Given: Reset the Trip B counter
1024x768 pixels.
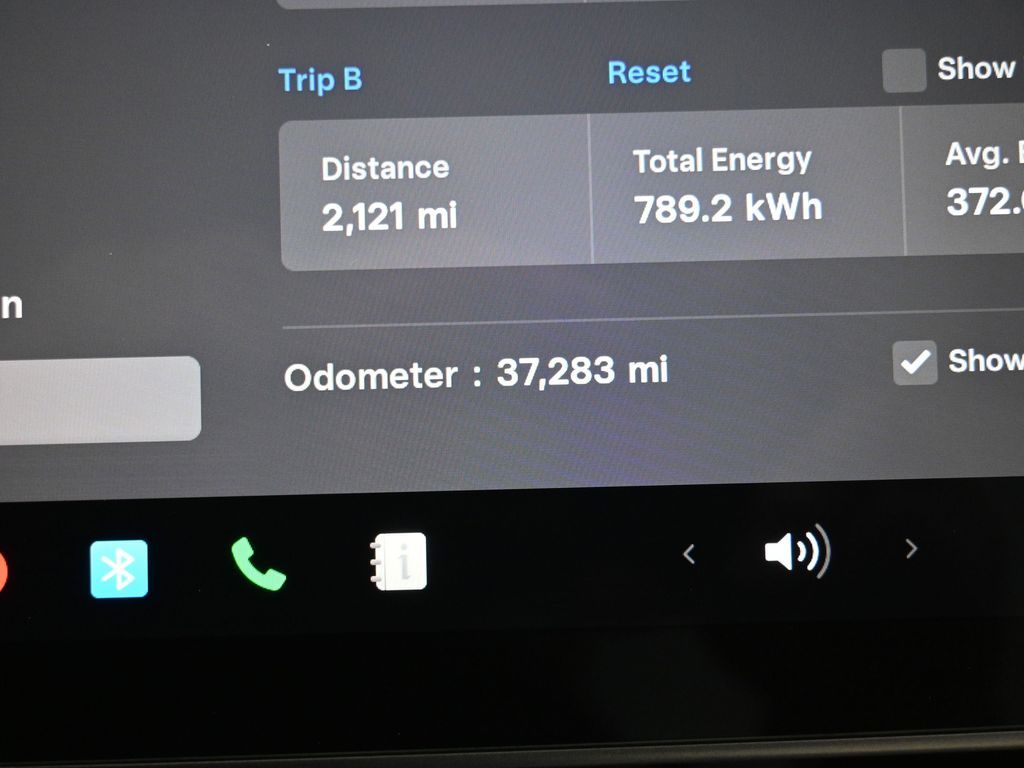Looking at the screenshot, I should coord(649,72).
